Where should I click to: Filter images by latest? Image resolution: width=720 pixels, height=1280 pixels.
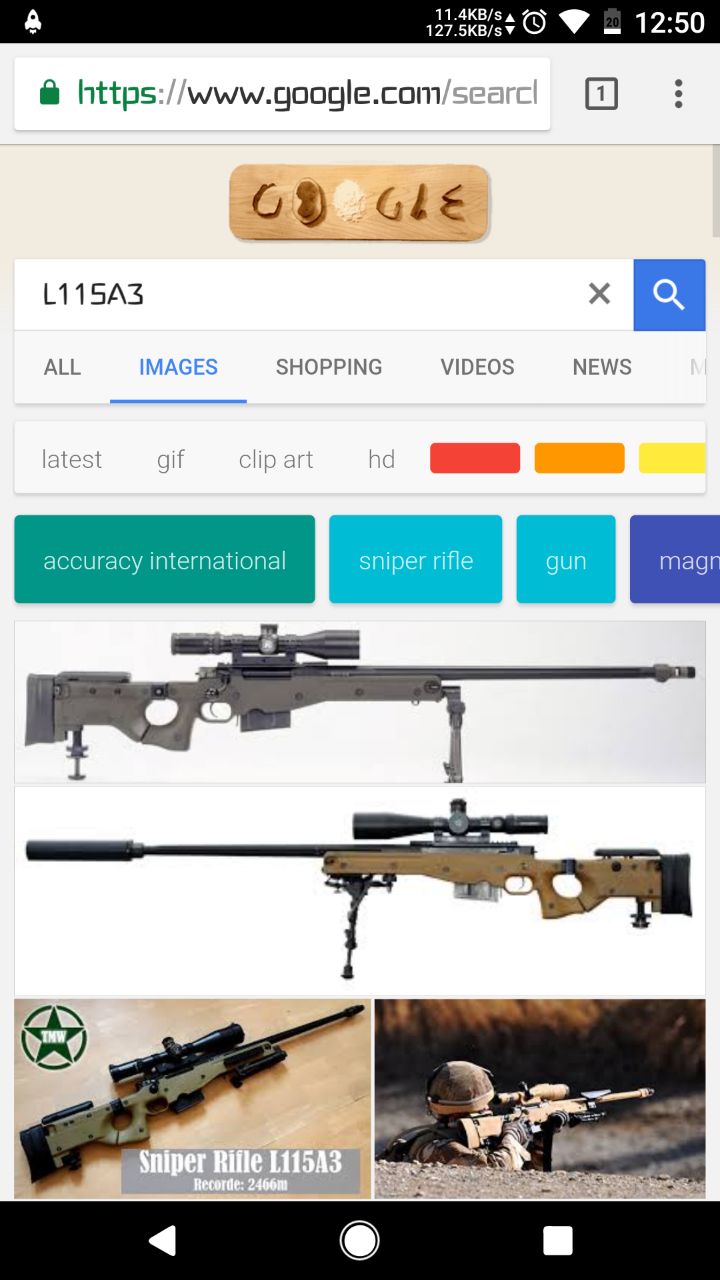[72, 459]
